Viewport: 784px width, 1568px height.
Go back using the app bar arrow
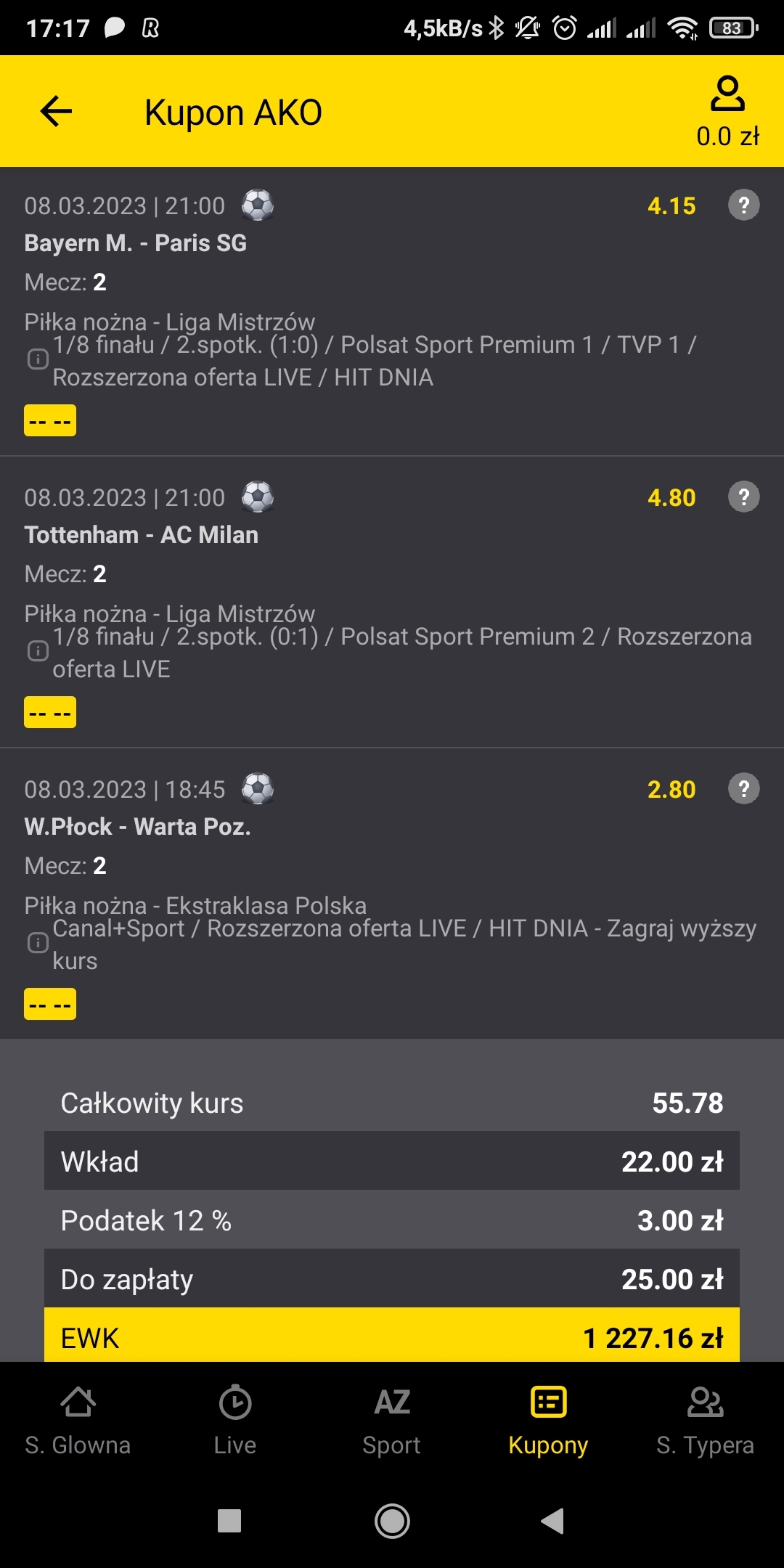pos(56,111)
